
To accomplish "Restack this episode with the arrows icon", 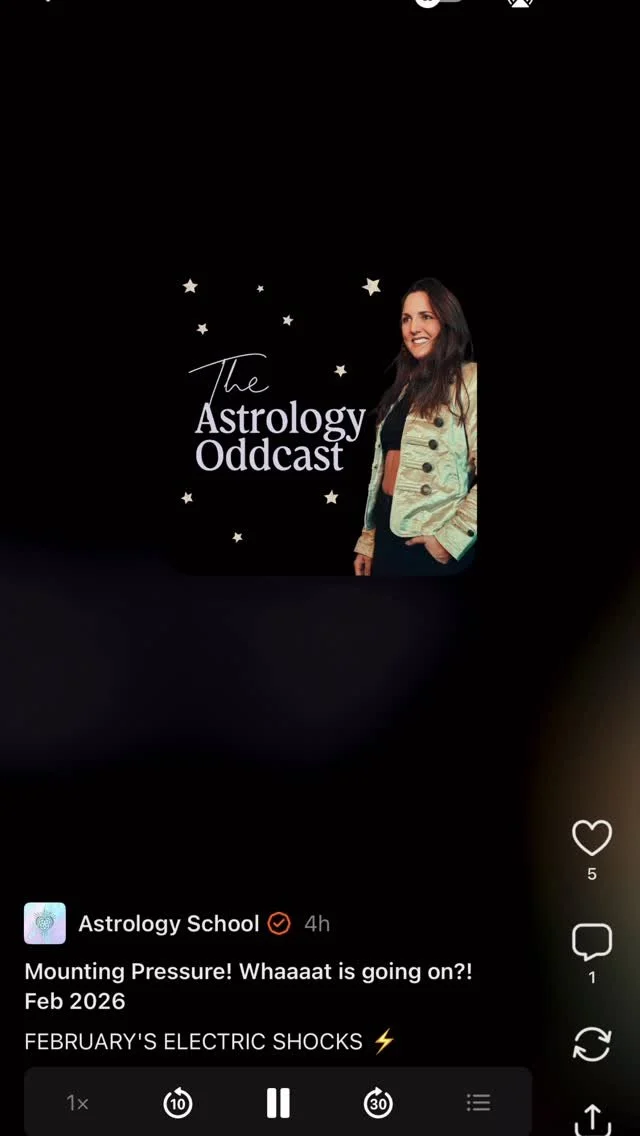I will click(591, 1045).
